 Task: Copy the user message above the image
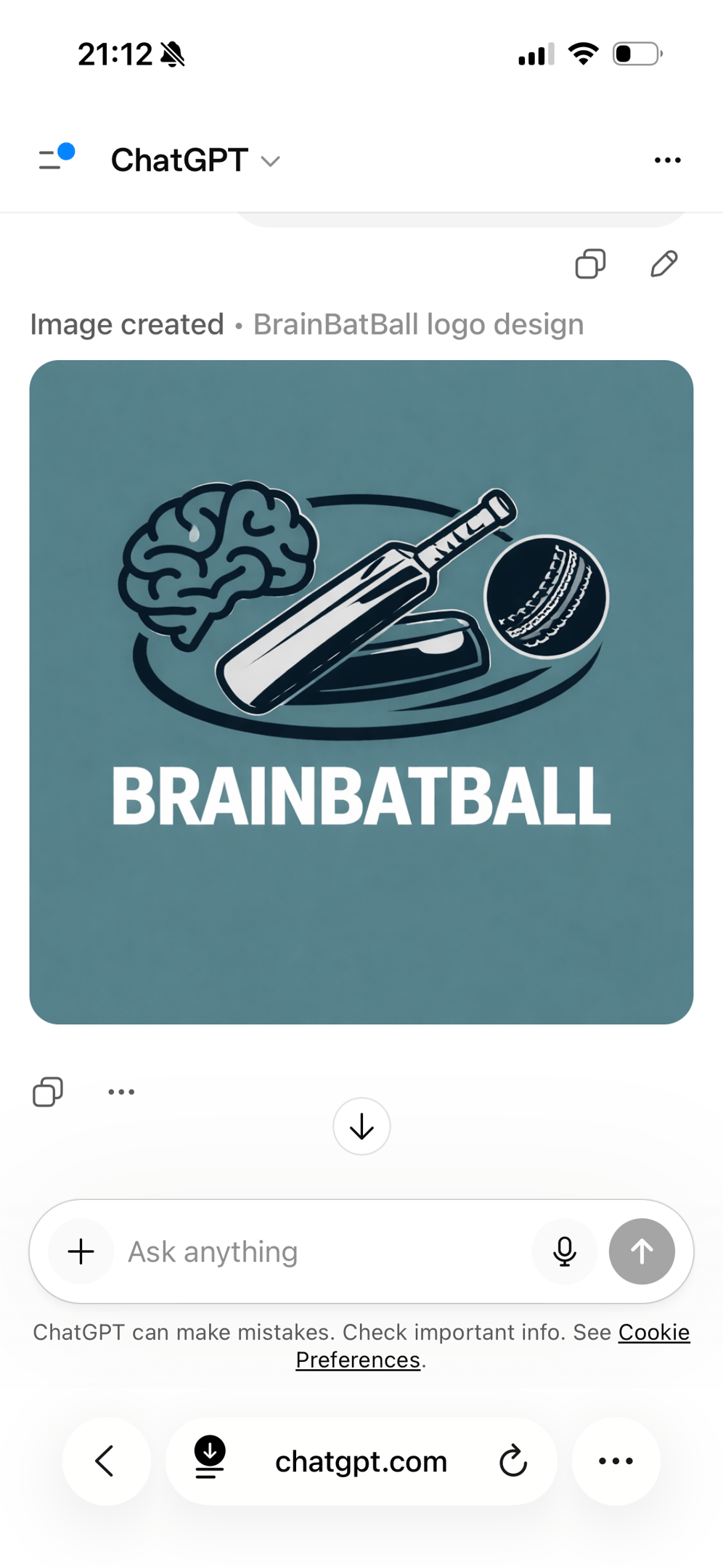590,264
